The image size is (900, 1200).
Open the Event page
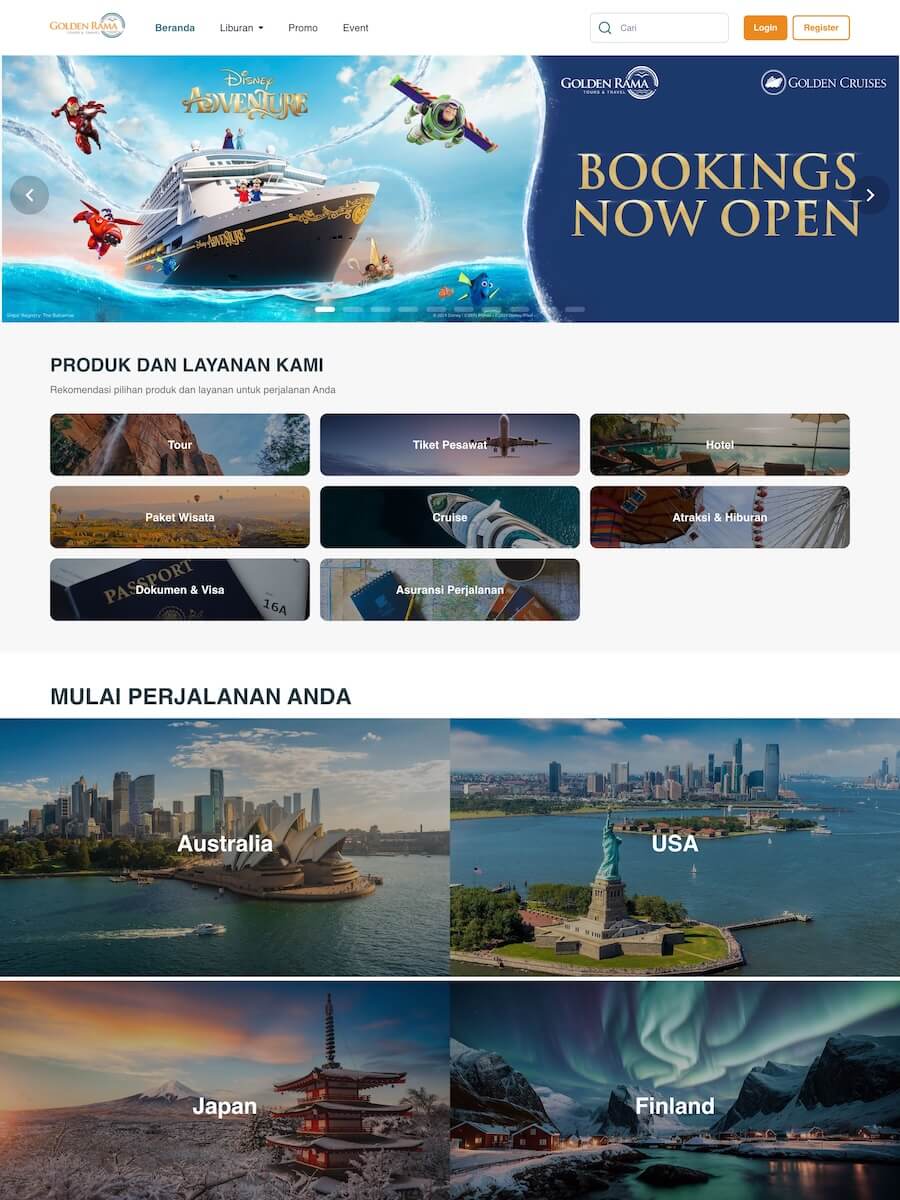click(x=356, y=27)
